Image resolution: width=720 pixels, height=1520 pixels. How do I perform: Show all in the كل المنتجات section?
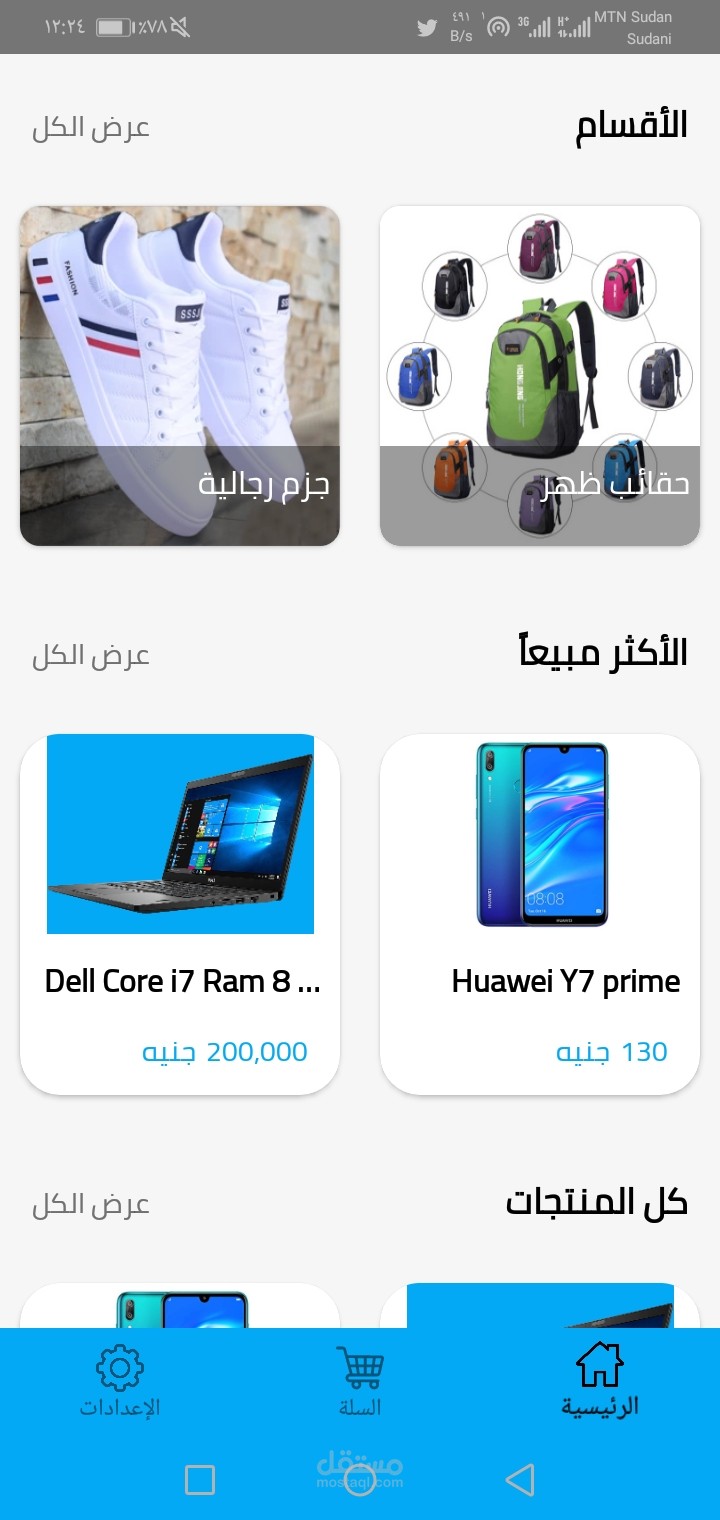[x=91, y=1205]
